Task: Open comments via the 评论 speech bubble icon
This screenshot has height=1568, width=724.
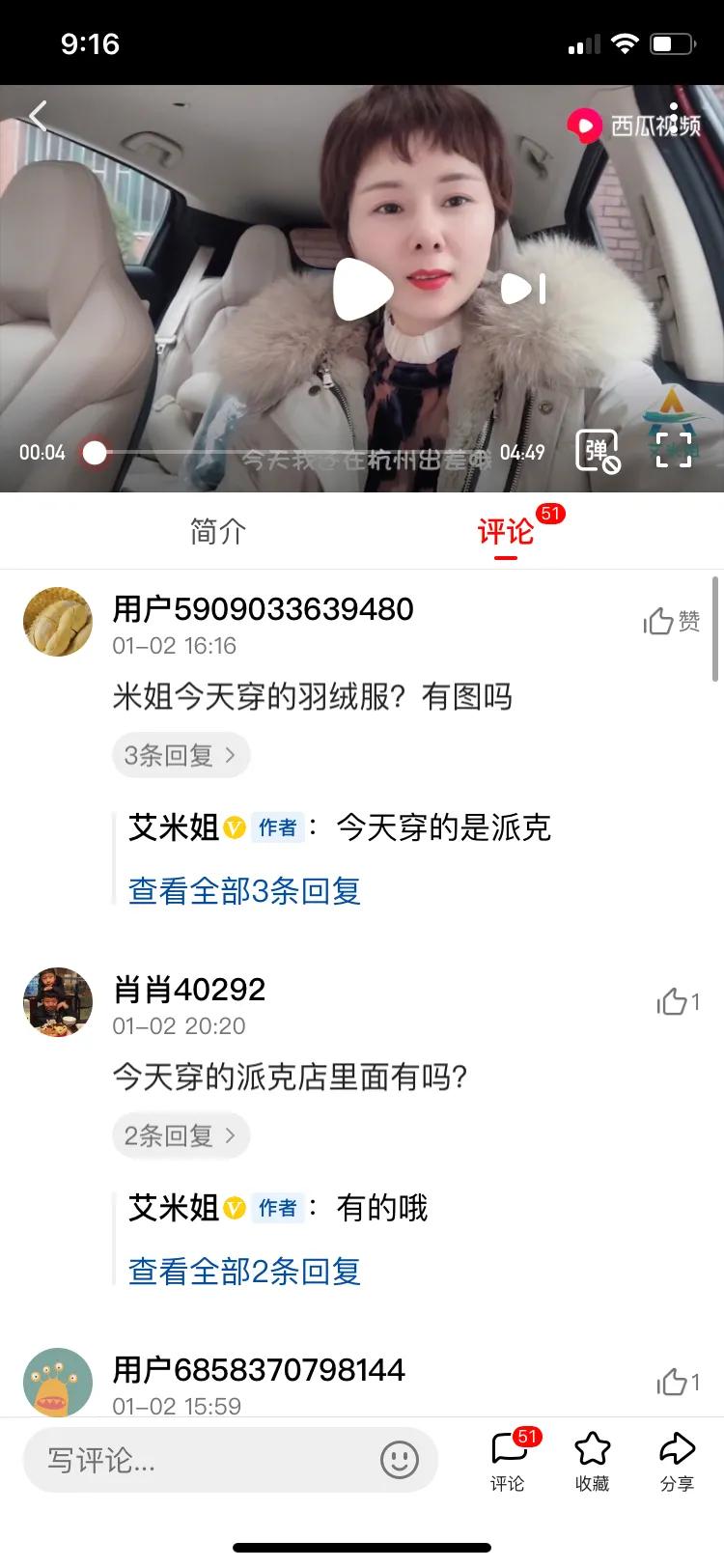Action: pos(509,1461)
